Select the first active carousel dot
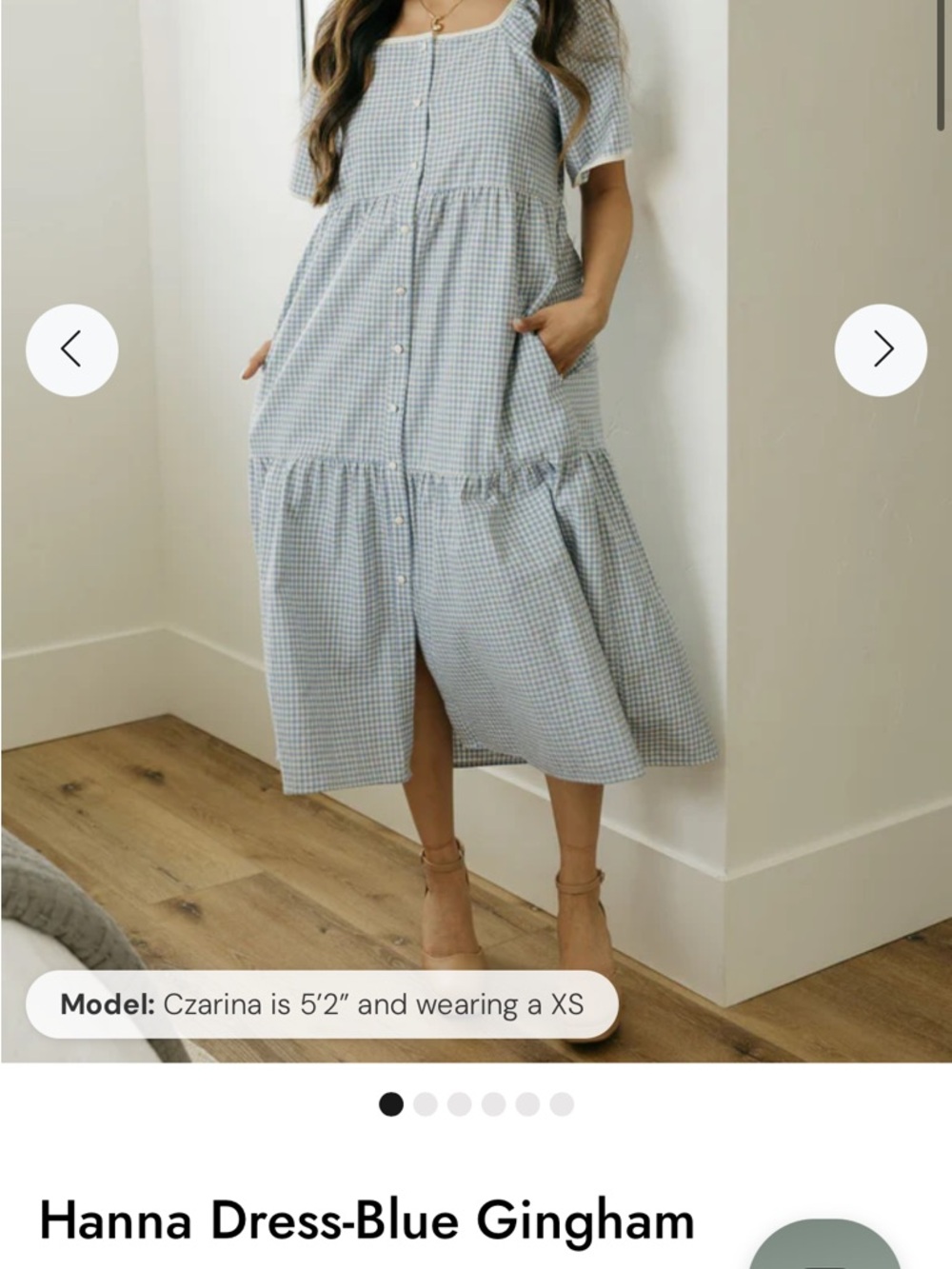This screenshot has height=1269, width=952. pyautogui.click(x=391, y=1102)
